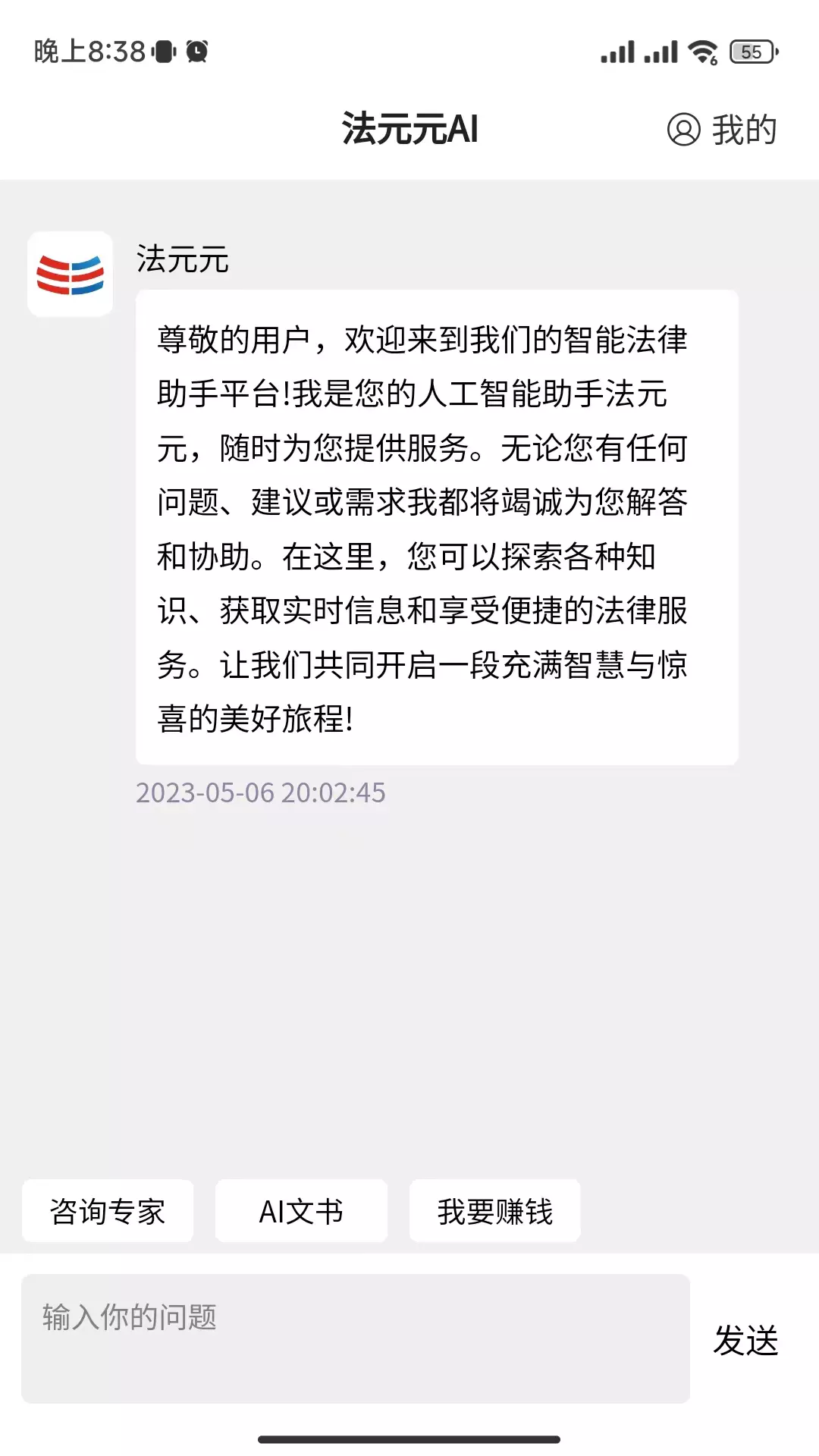Open the 我要赚钱 option
Viewport: 819px width, 1456px height.
[x=495, y=1211]
